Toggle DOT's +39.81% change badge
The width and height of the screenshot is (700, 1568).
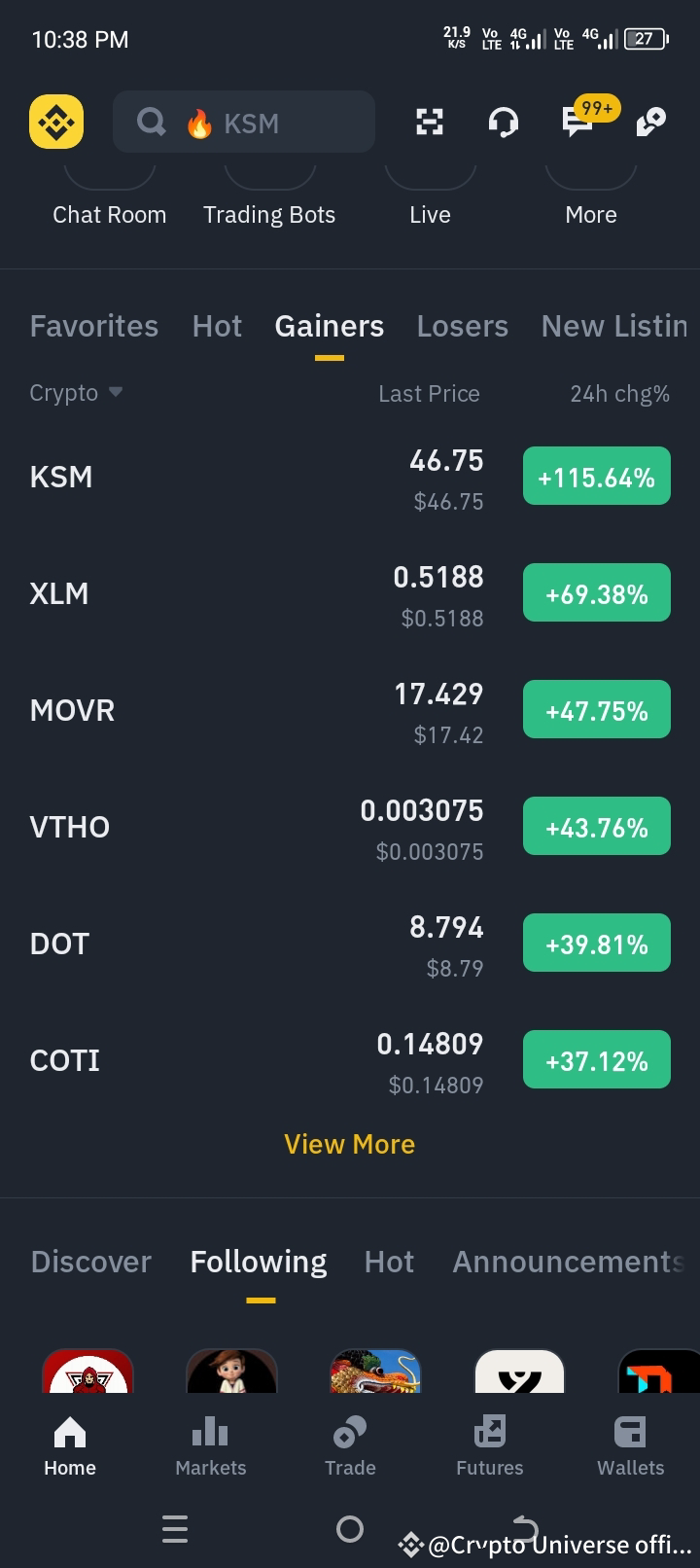click(596, 943)
